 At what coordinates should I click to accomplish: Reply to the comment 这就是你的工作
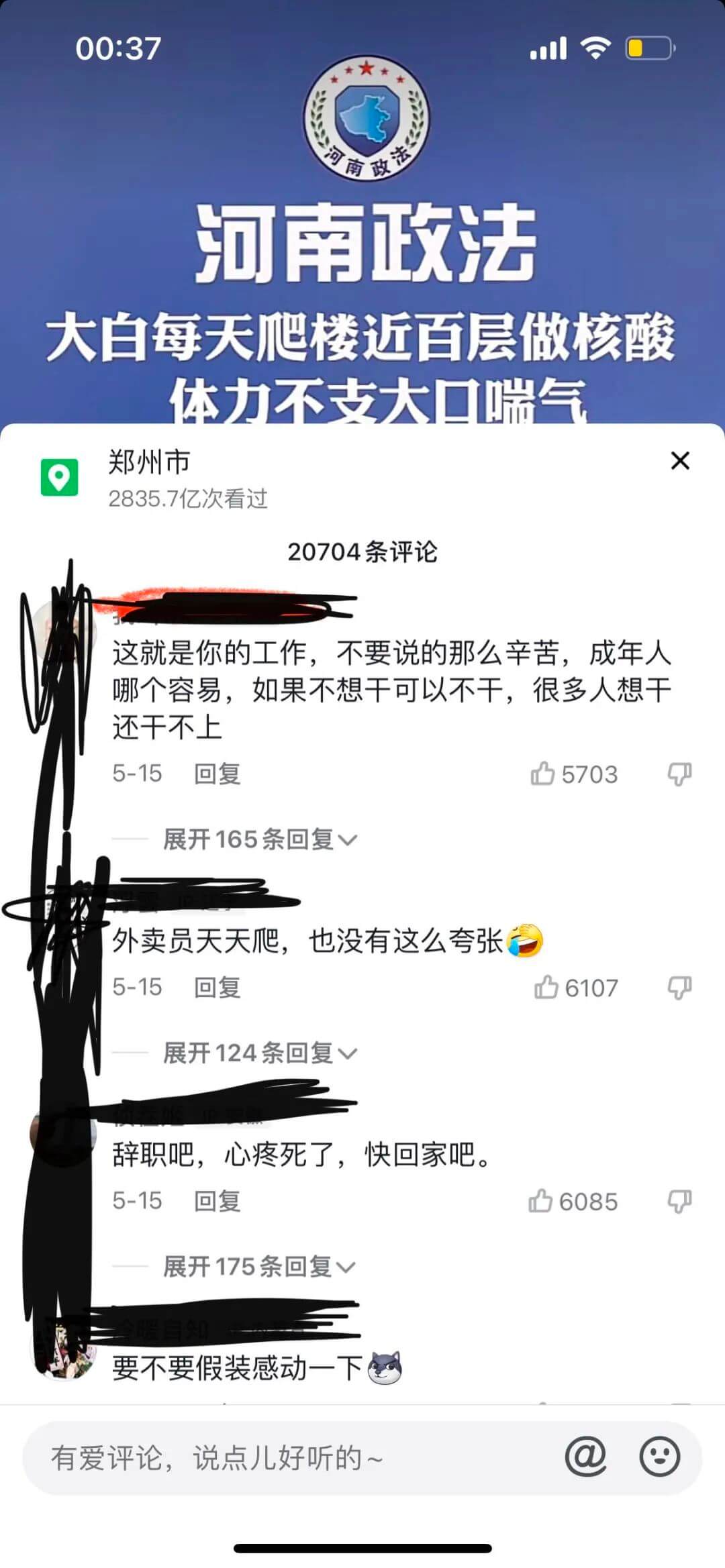point(217,774)
